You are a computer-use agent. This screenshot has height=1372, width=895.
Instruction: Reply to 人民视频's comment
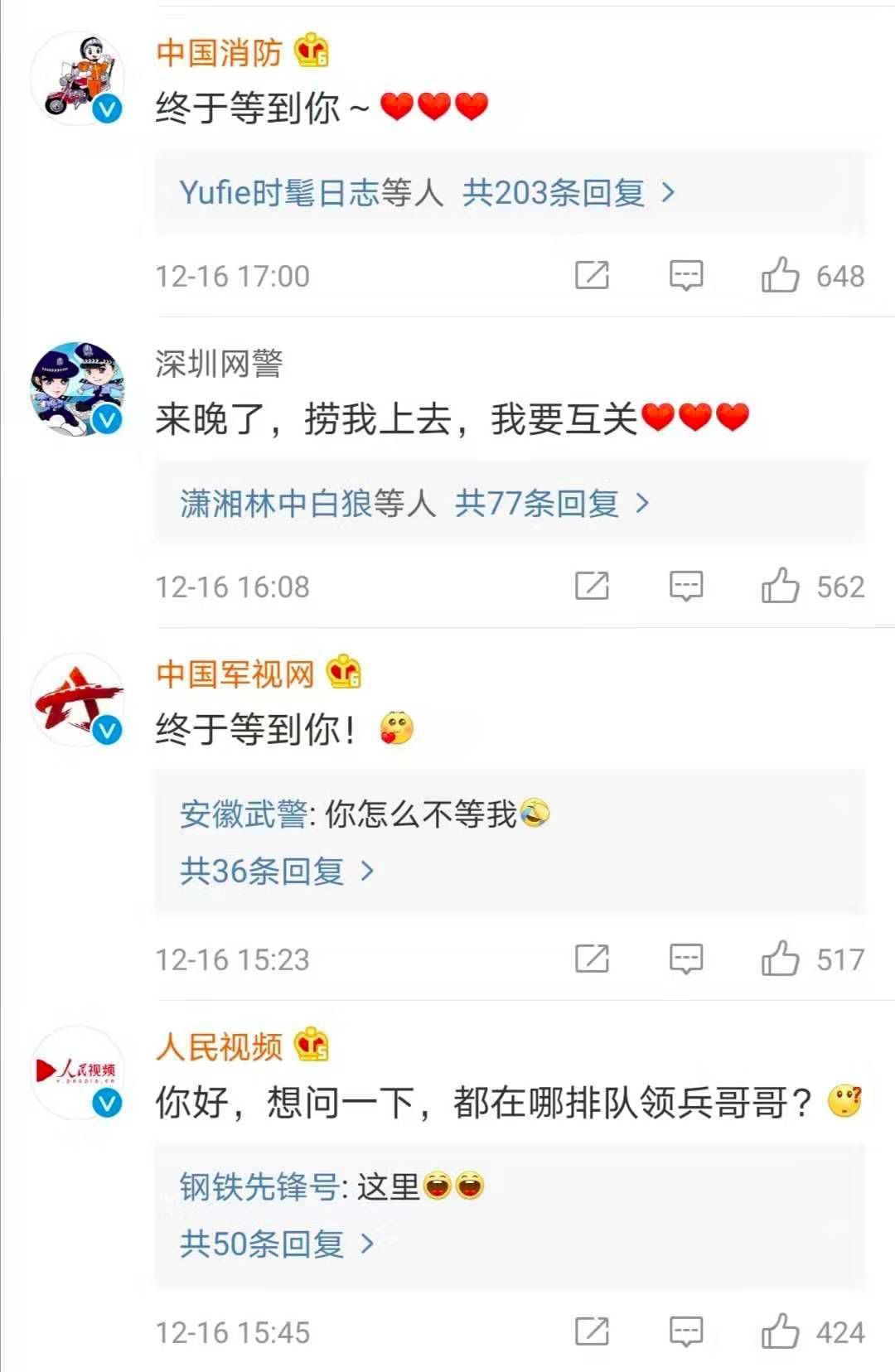(686, 1332)
